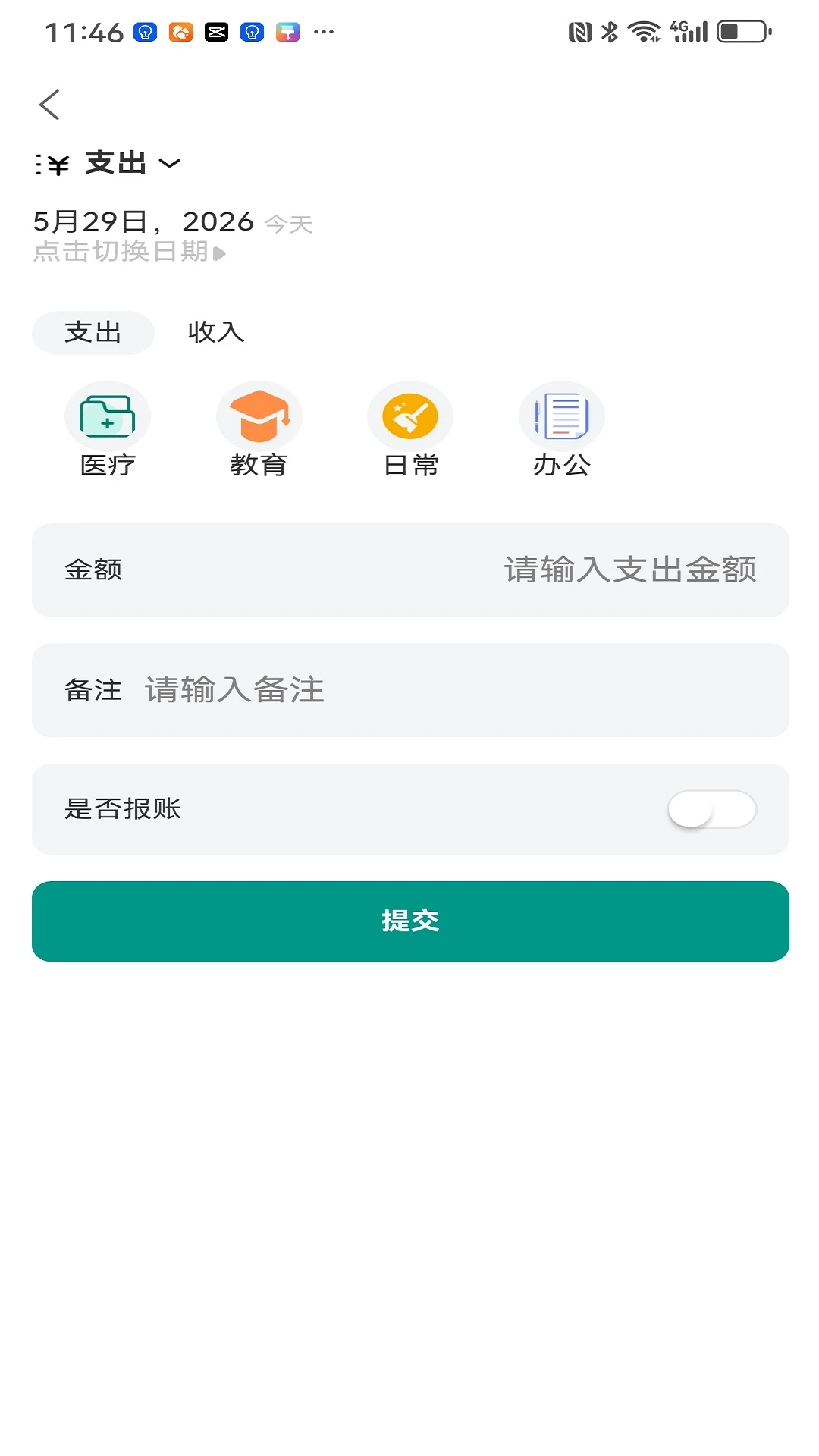This screenshot has height=1456, width=819.
Task: Choose the 医疗 category
Action: (x=108, y=430)
